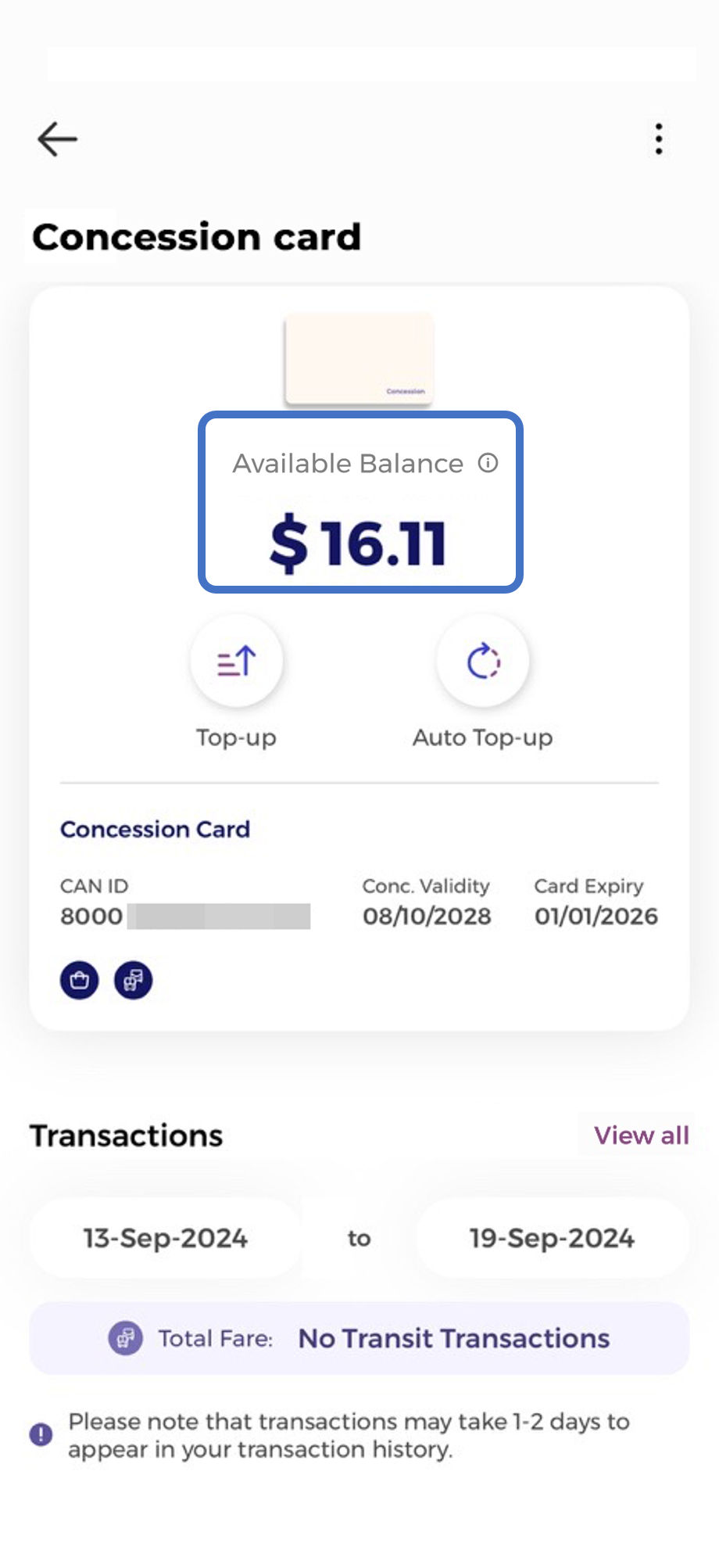This screenshot has width=719, height=1568.
Task: Go back using the arrow icon
Action: click(x=57, y=140)
